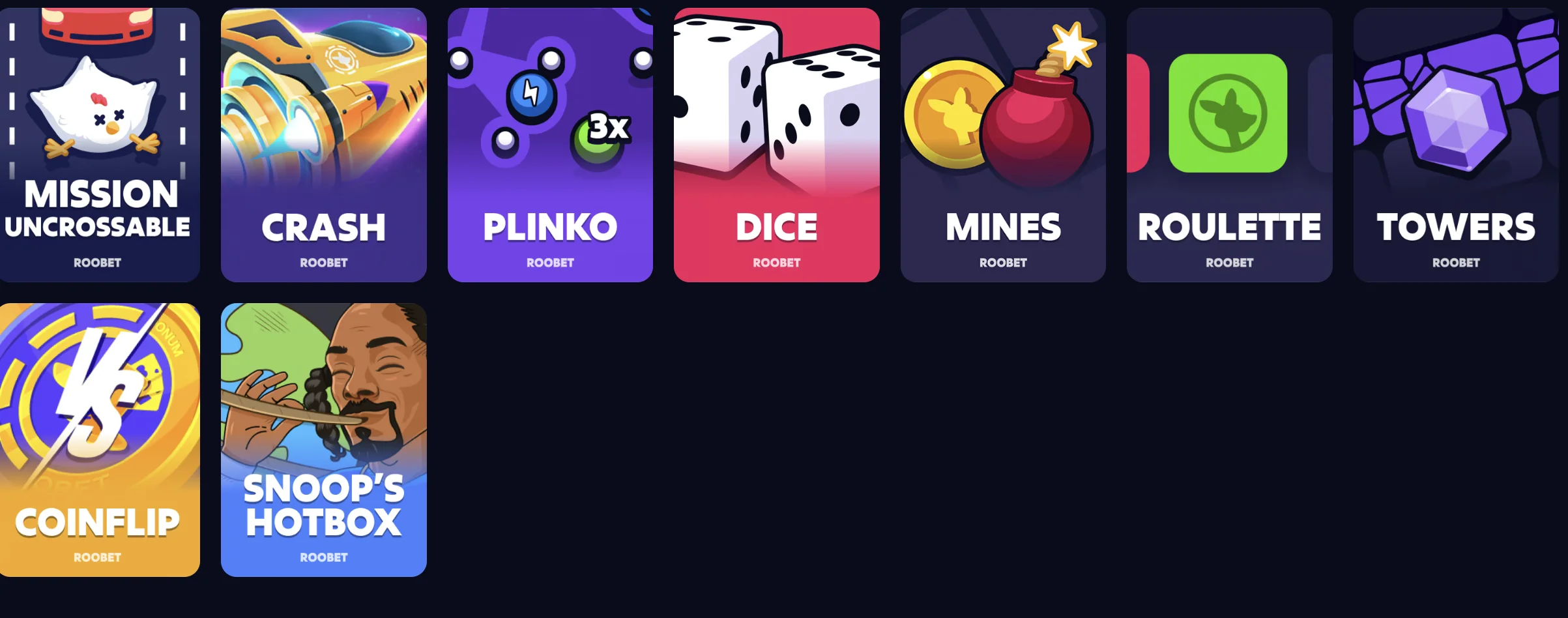
Task: Choose the Towers game tile
Action: pyautogui.click(x=1455, y=145)
